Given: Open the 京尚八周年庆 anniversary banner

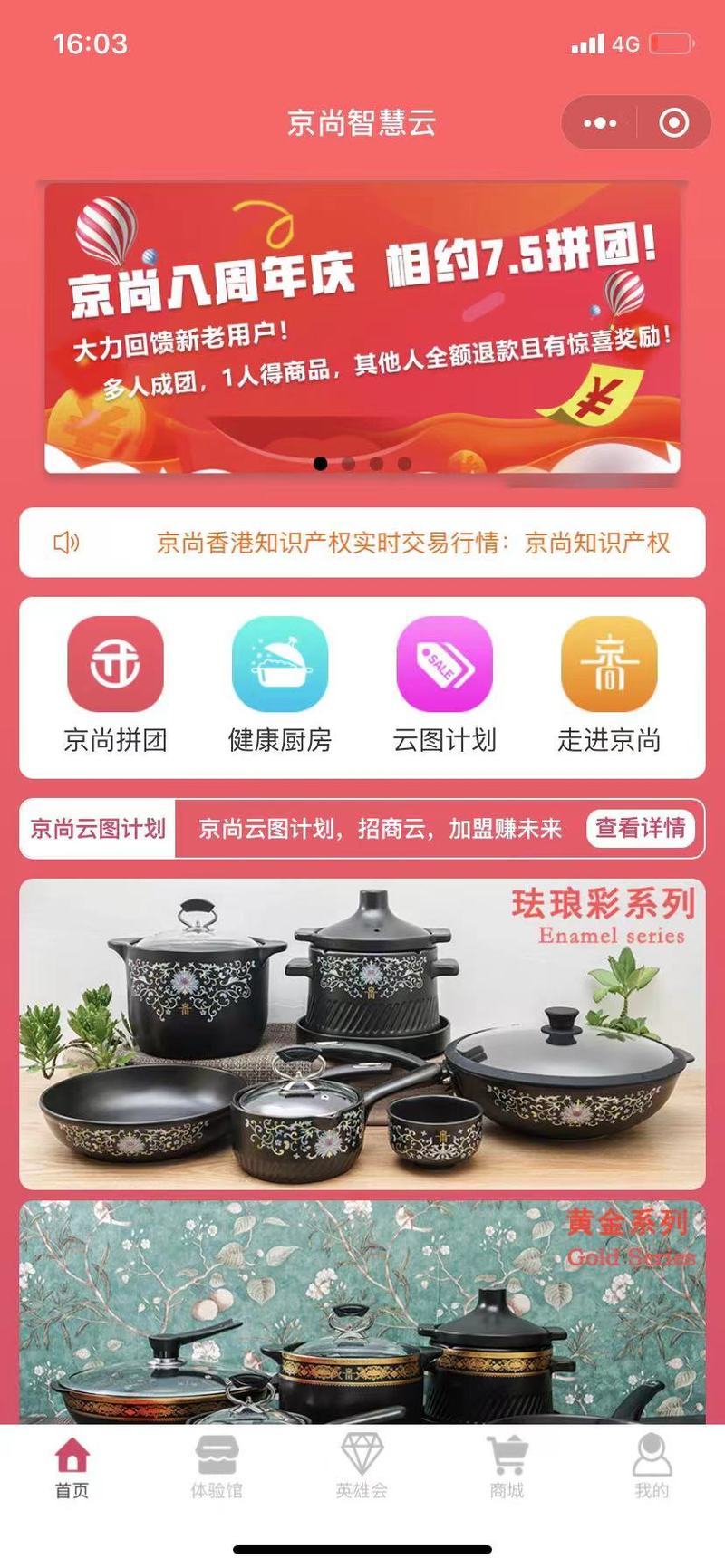Looking at the screenshot, I should click(x=362, y=326).
